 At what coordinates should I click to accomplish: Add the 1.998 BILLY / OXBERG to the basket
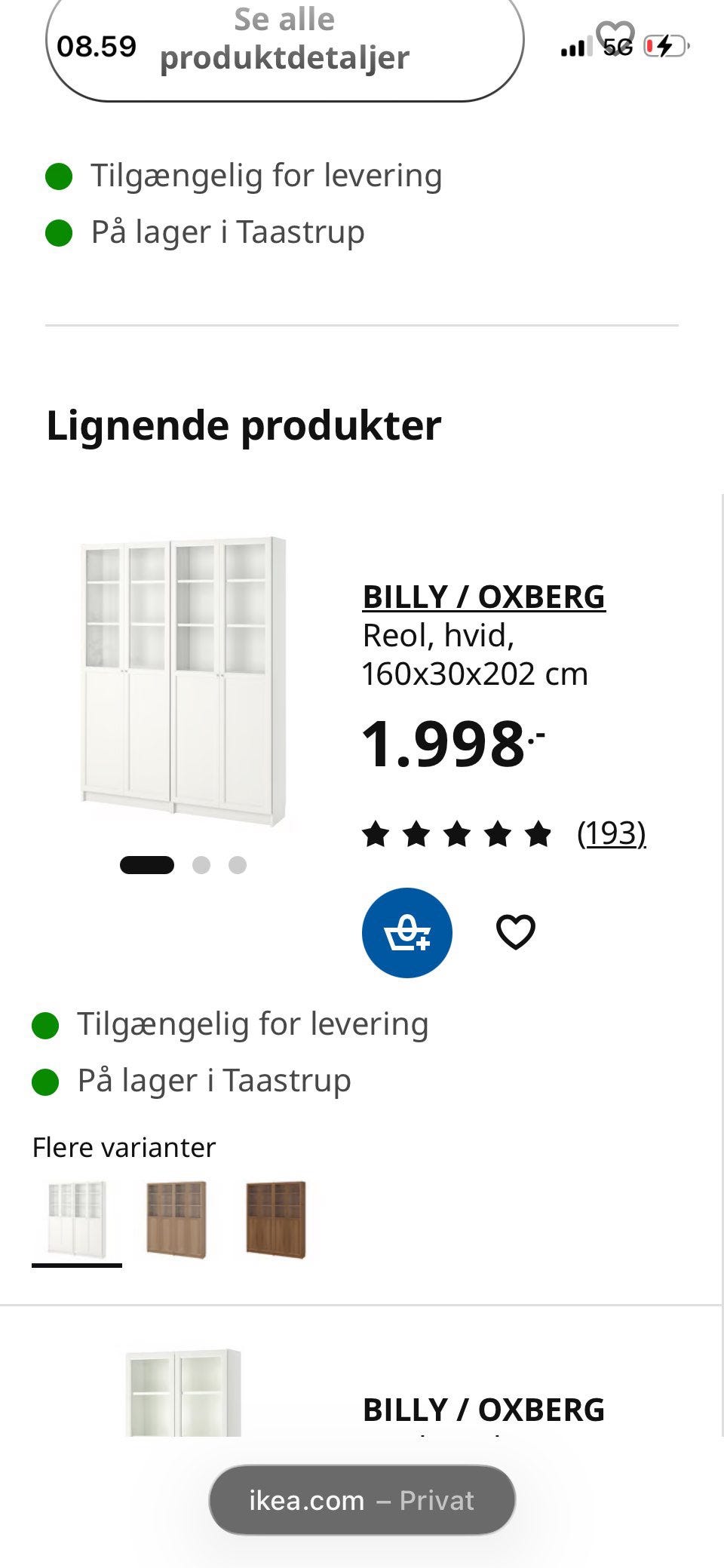pos(407,933)
